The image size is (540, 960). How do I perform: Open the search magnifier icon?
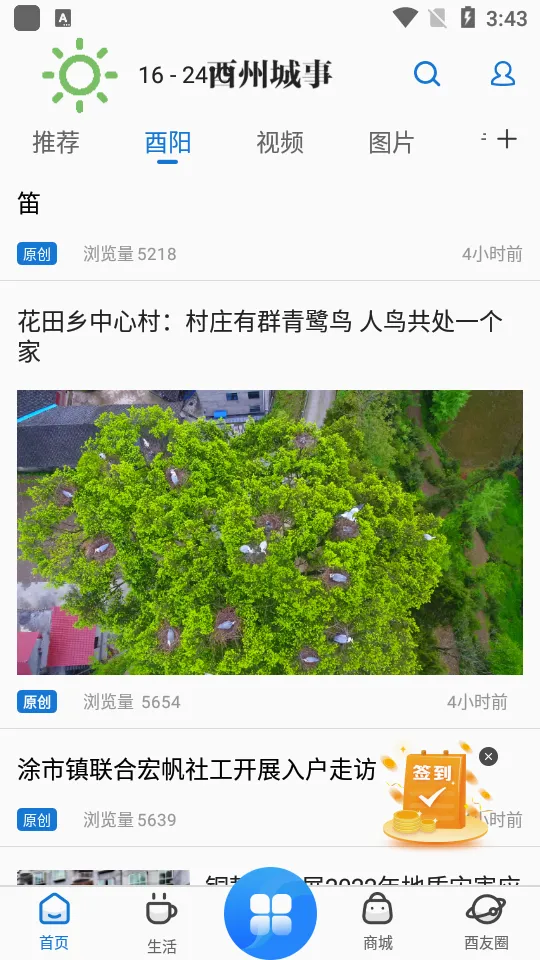427,75
